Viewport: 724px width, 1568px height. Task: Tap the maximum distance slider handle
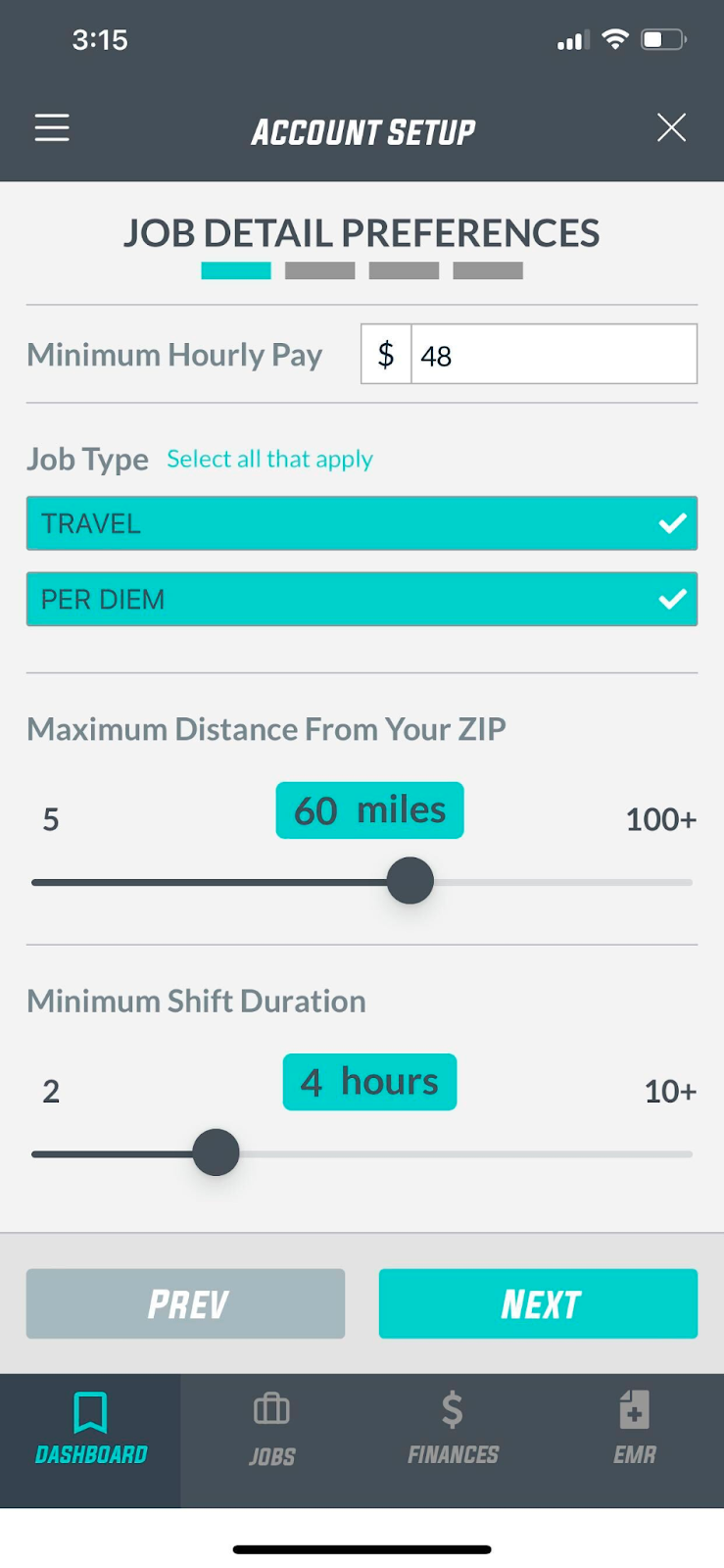tap(410, 881)
